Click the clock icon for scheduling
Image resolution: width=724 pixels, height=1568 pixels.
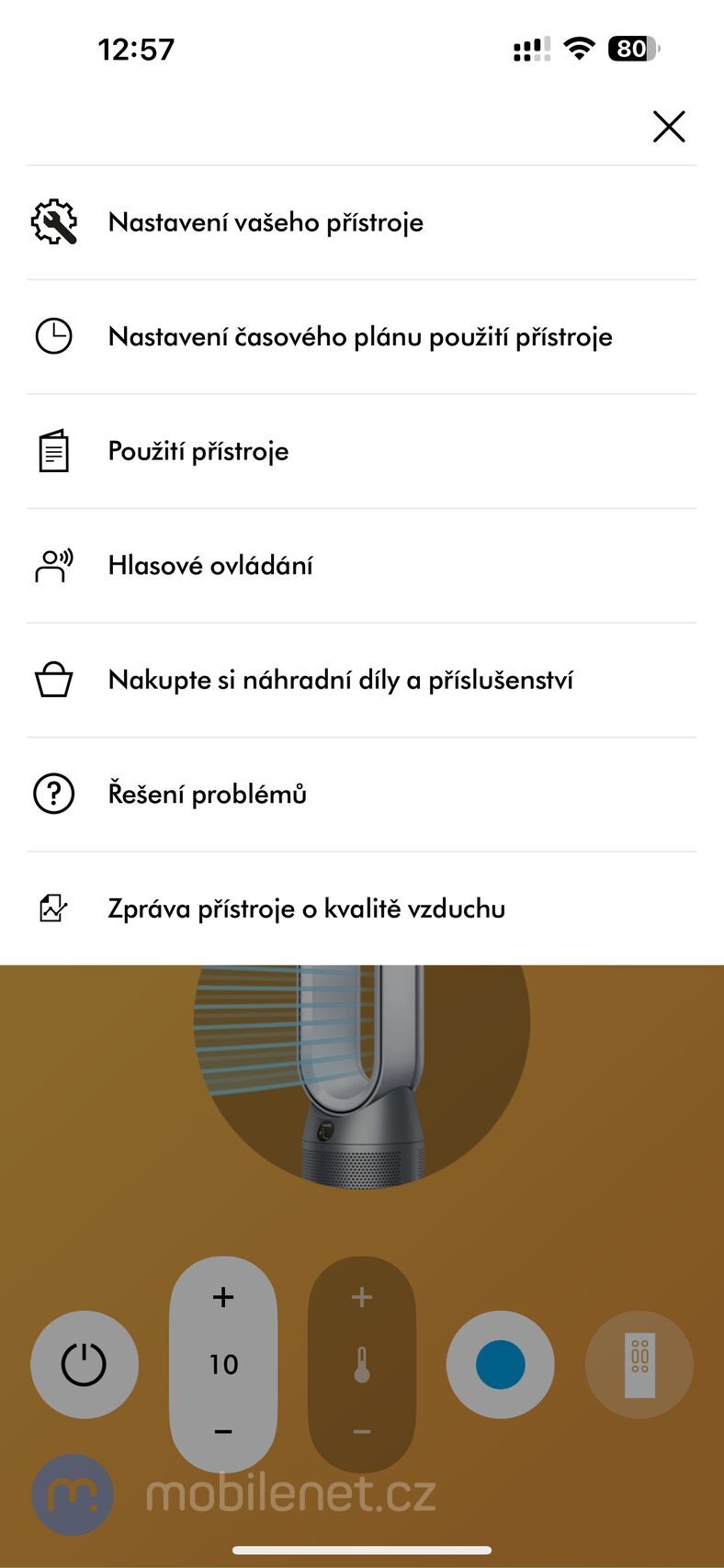[x=52, y=336]
